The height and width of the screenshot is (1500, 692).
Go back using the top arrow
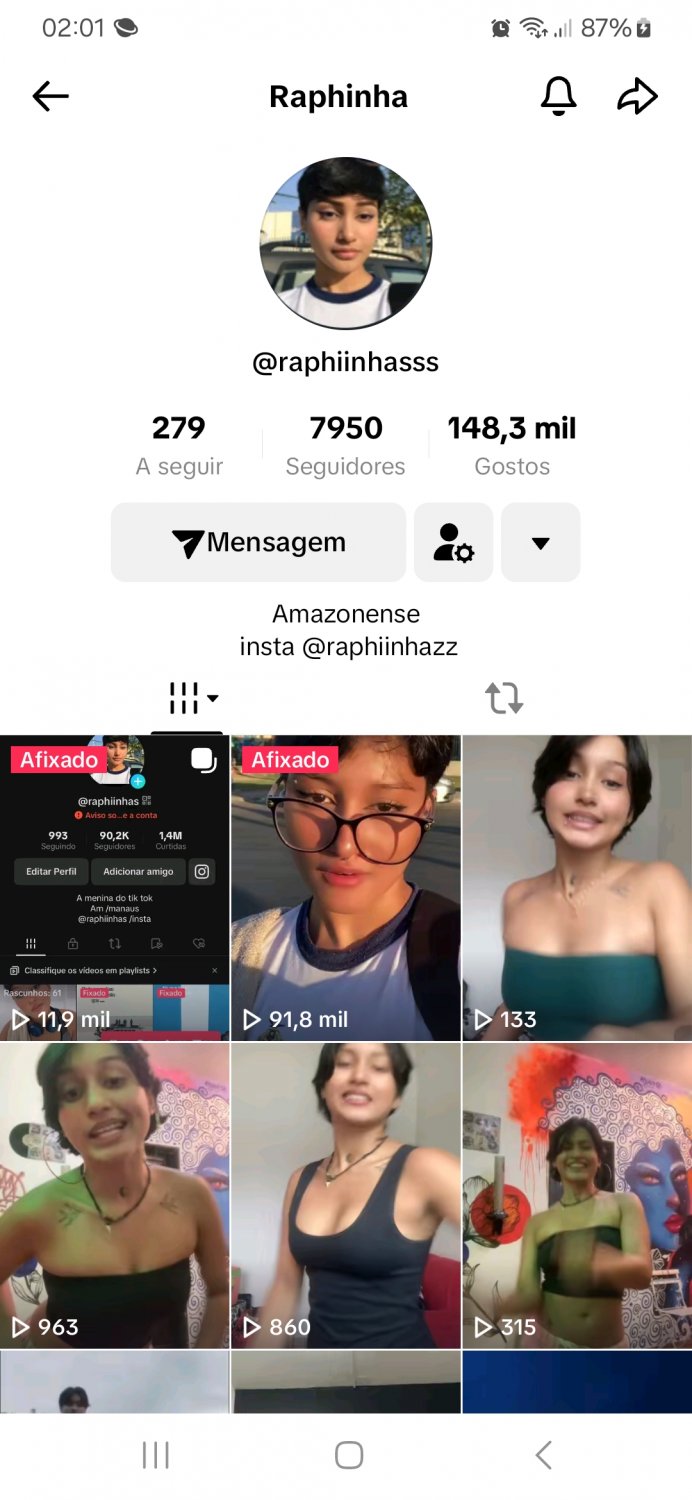pos(50,96)
